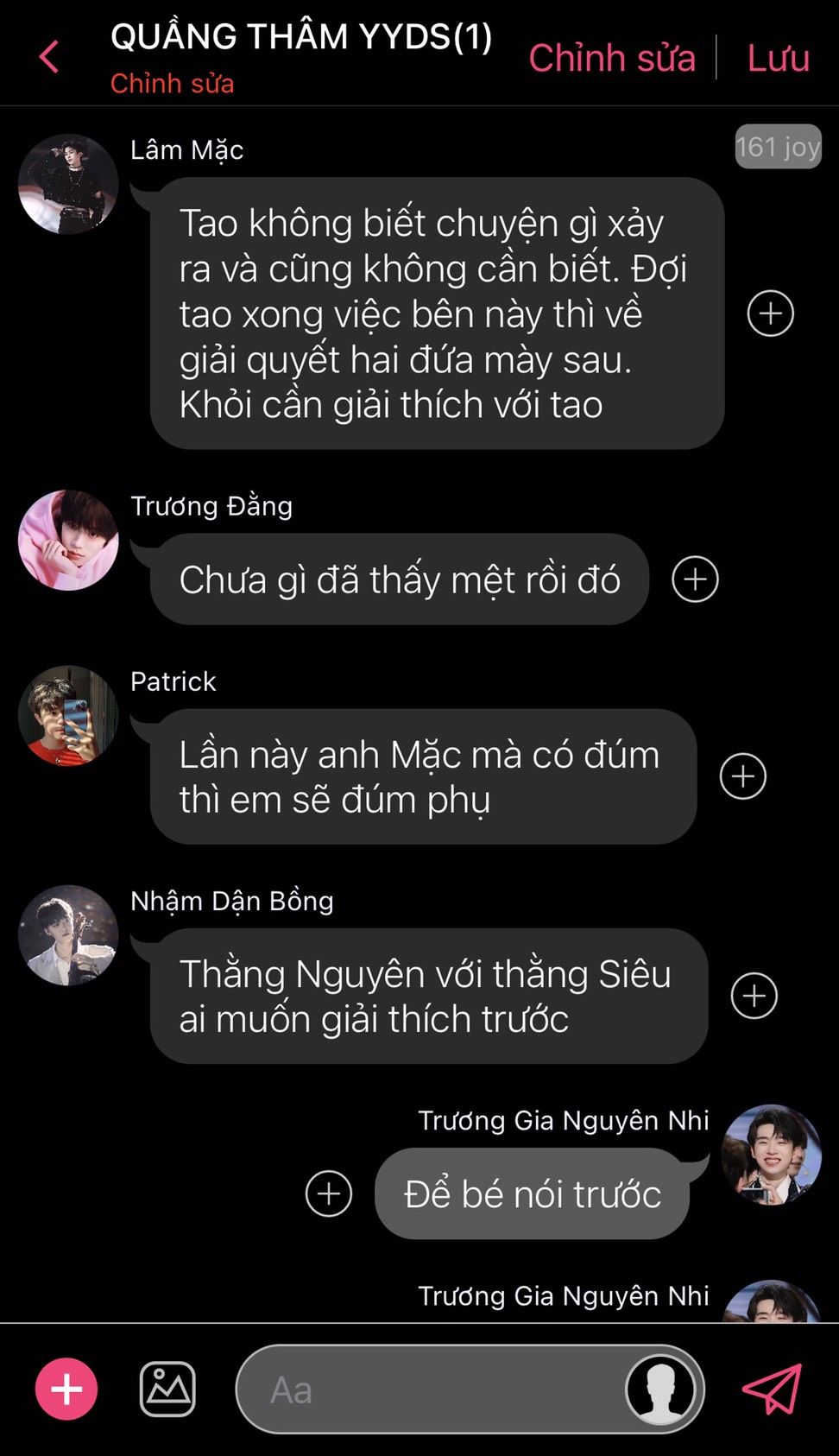Open Chỉnh sửa in the top bar
Image resolution: width=839 pixels, height=1456 pixels.
[x=611, y=59]
